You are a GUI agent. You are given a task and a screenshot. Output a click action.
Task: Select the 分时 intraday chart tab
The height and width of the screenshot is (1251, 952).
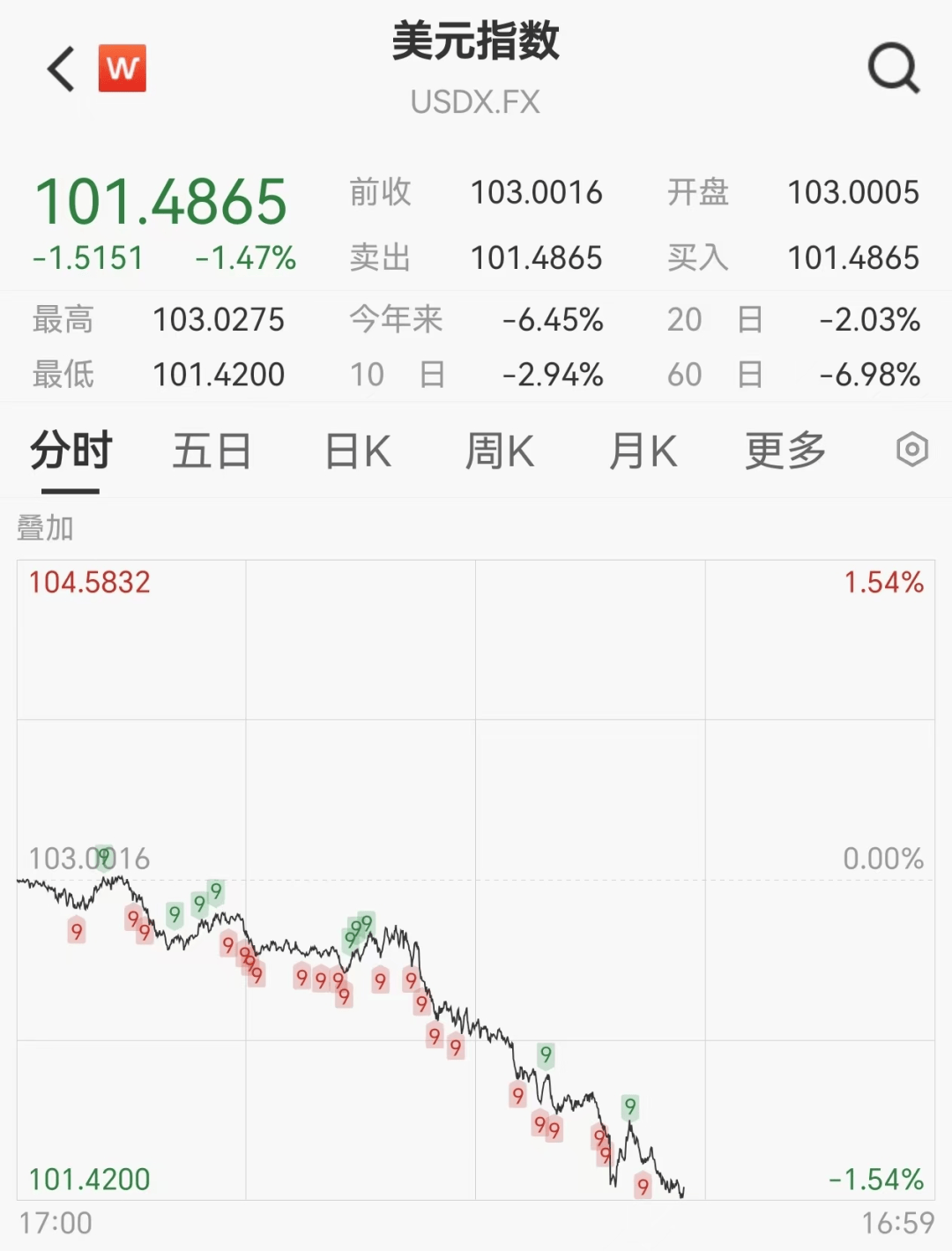tap(71, 451)
